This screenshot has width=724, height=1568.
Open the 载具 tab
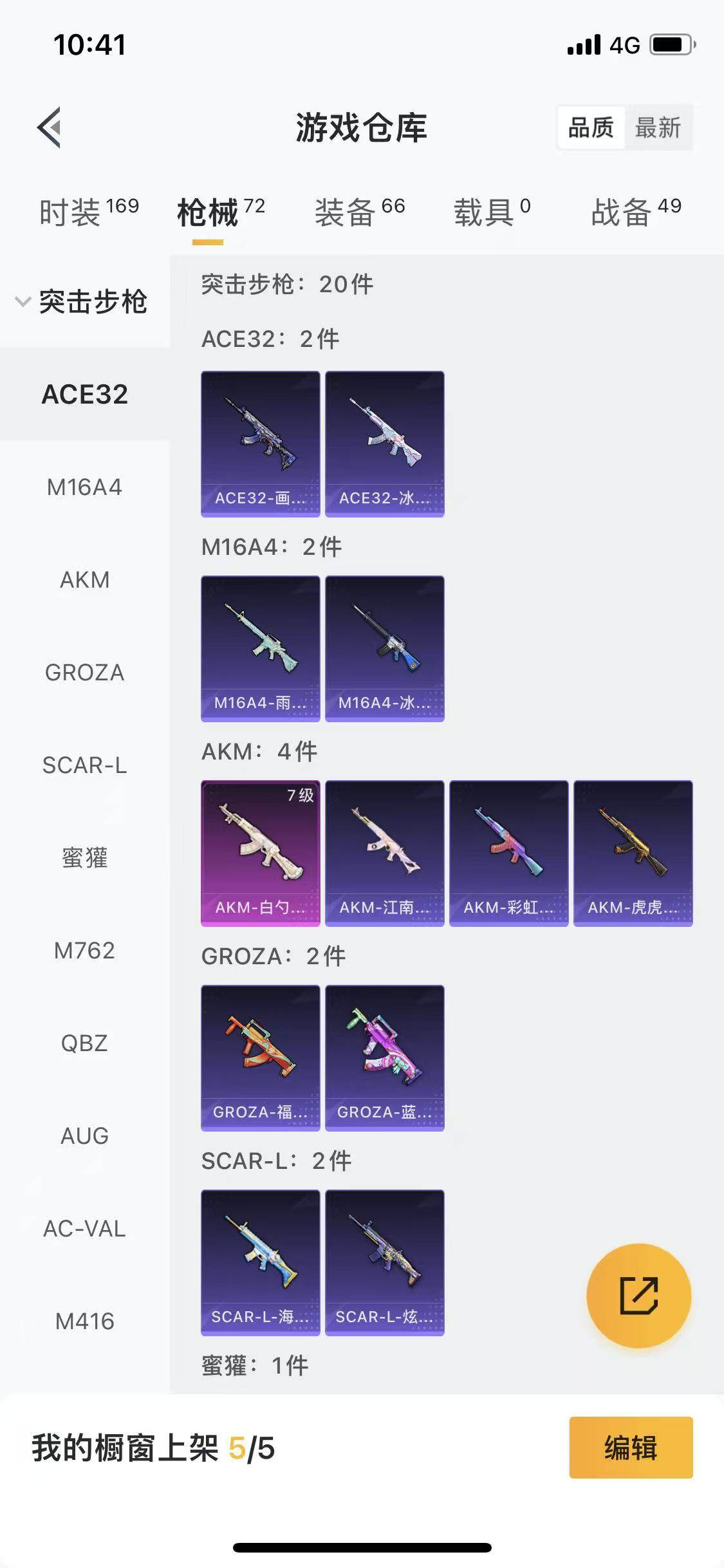click(x=492, y=211)
